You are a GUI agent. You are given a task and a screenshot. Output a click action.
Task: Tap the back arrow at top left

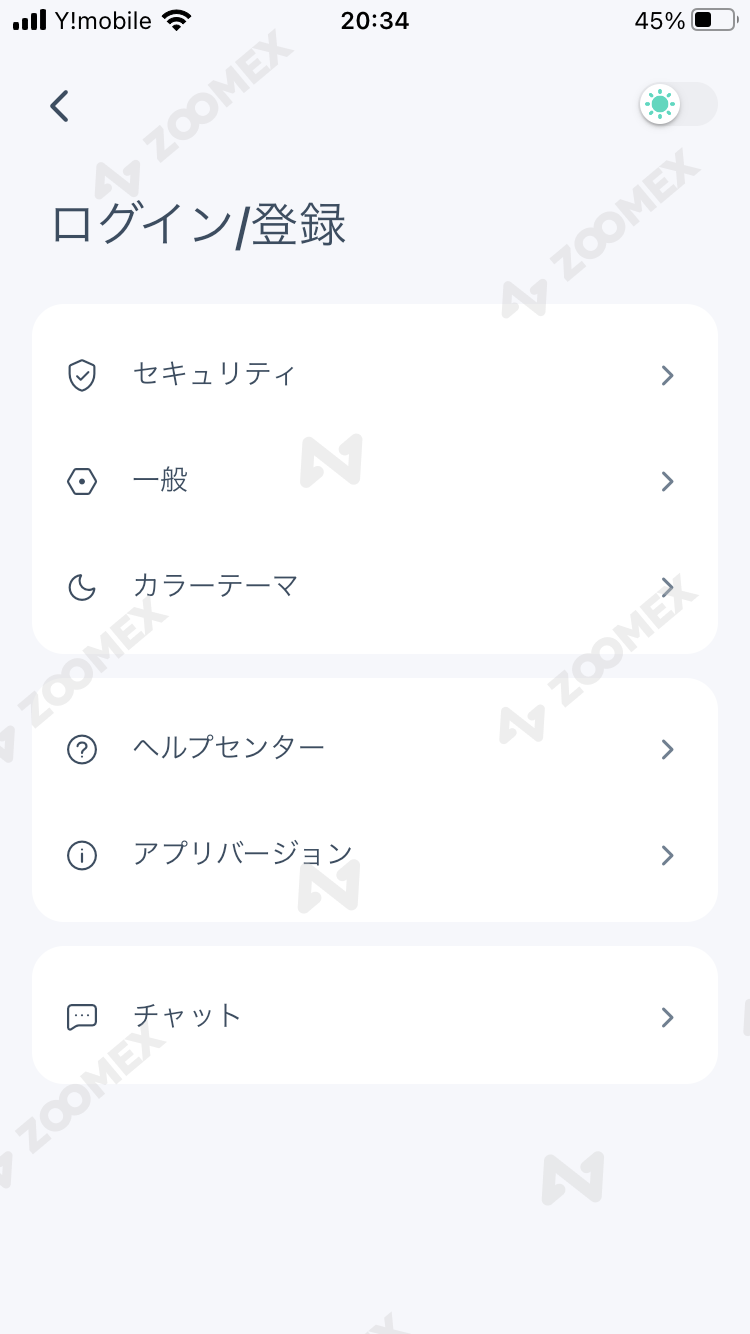[58, 105]
